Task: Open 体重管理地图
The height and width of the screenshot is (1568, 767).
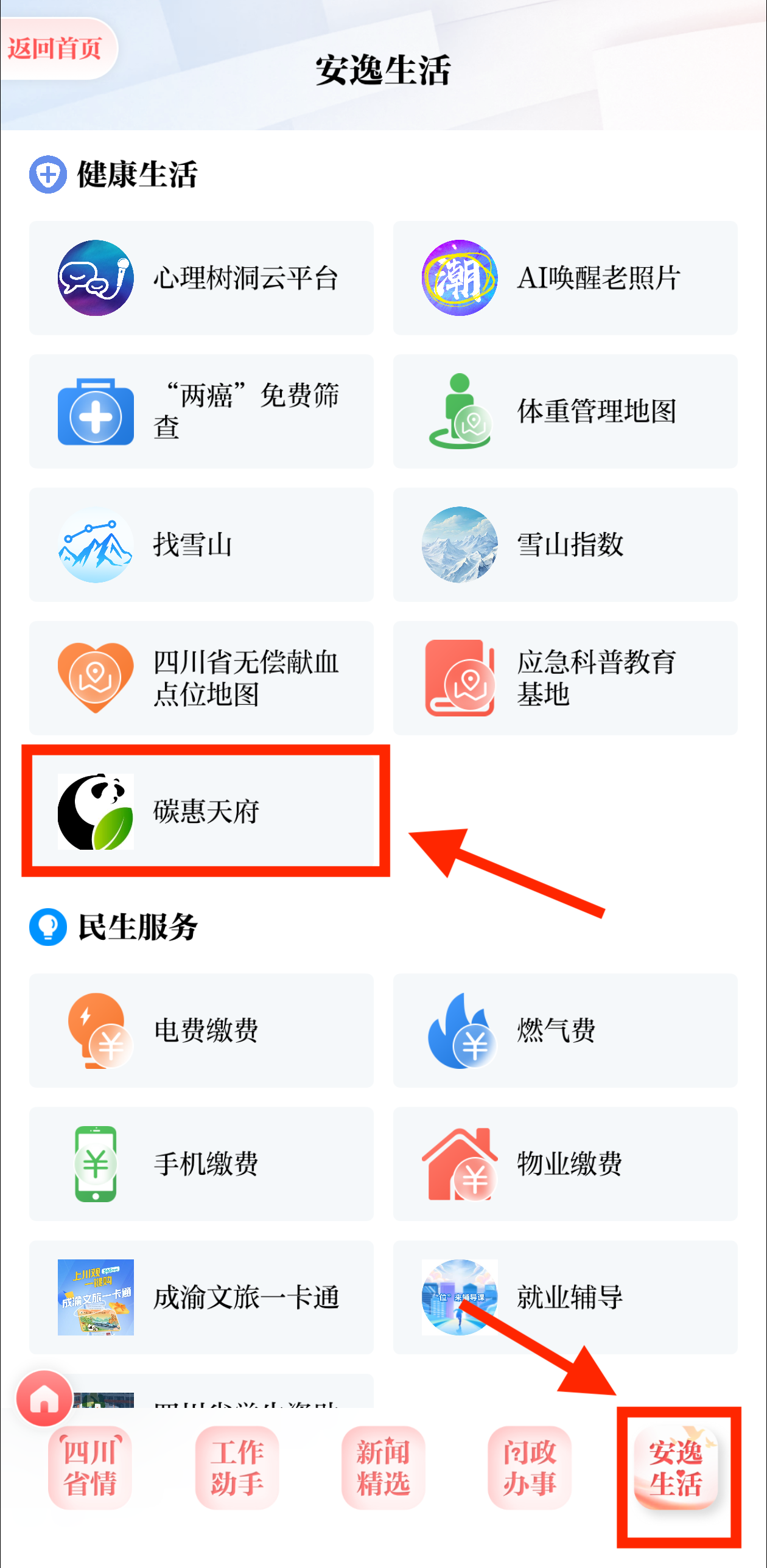Action: 565,411
